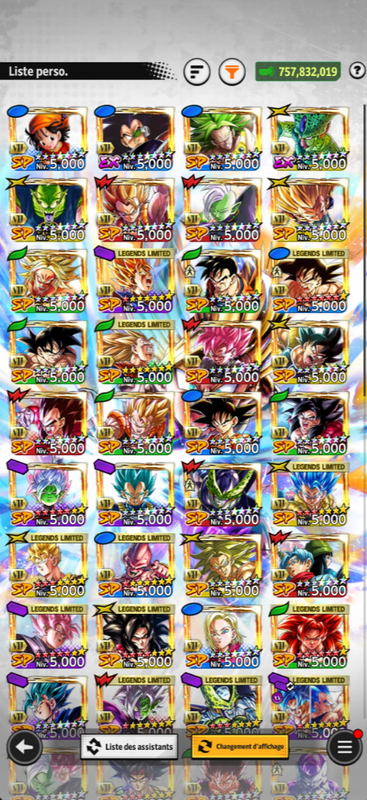Open the orange filter funnel
This screenshot has height=800, width=367.
(x=232, y=72)
